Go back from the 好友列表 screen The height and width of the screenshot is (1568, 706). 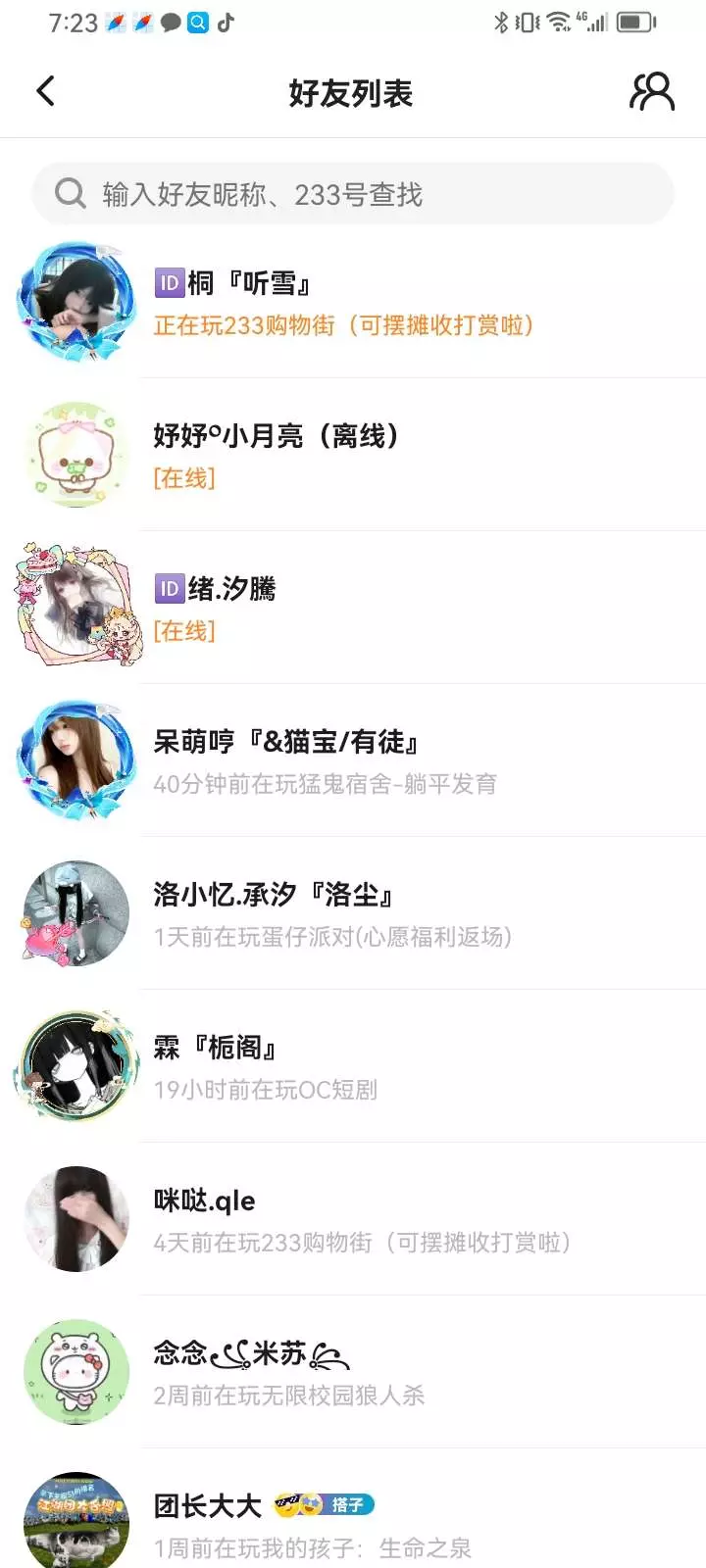click(x=46, y=92)
